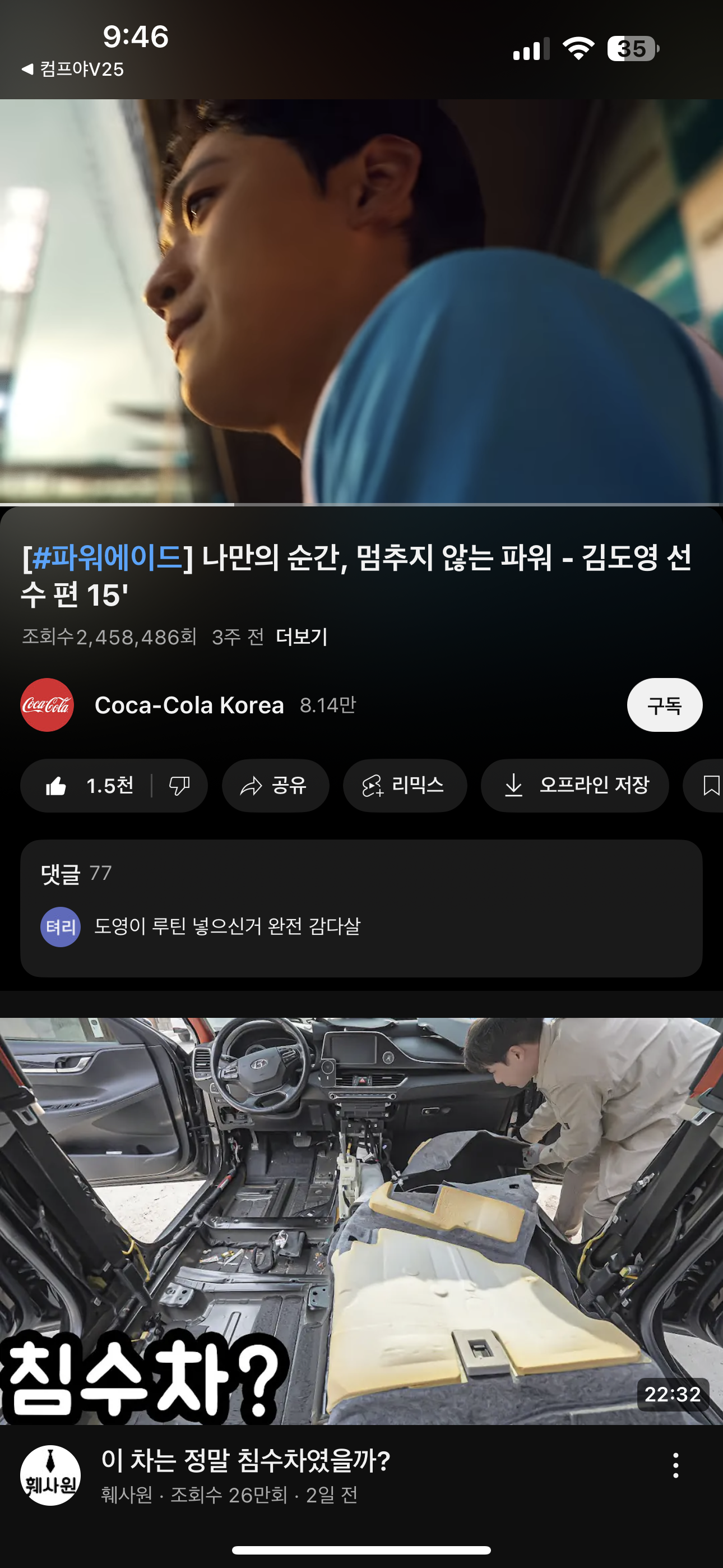This screenshot has height=1568, width=723.
Task: Tap the bookmark save chip
Action: 706,786
